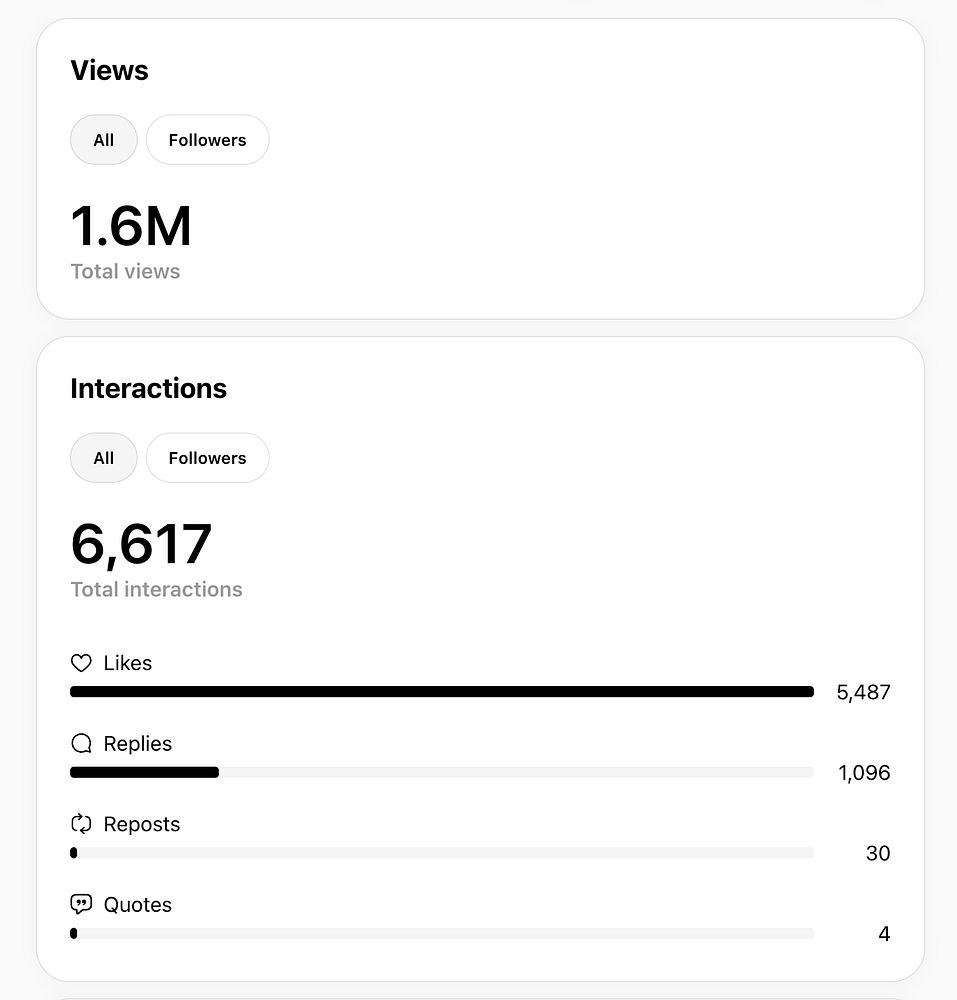The height and width of the screenshot is (1000, 957).
Task: Select the All filter under Views
Action: [104, 140]
